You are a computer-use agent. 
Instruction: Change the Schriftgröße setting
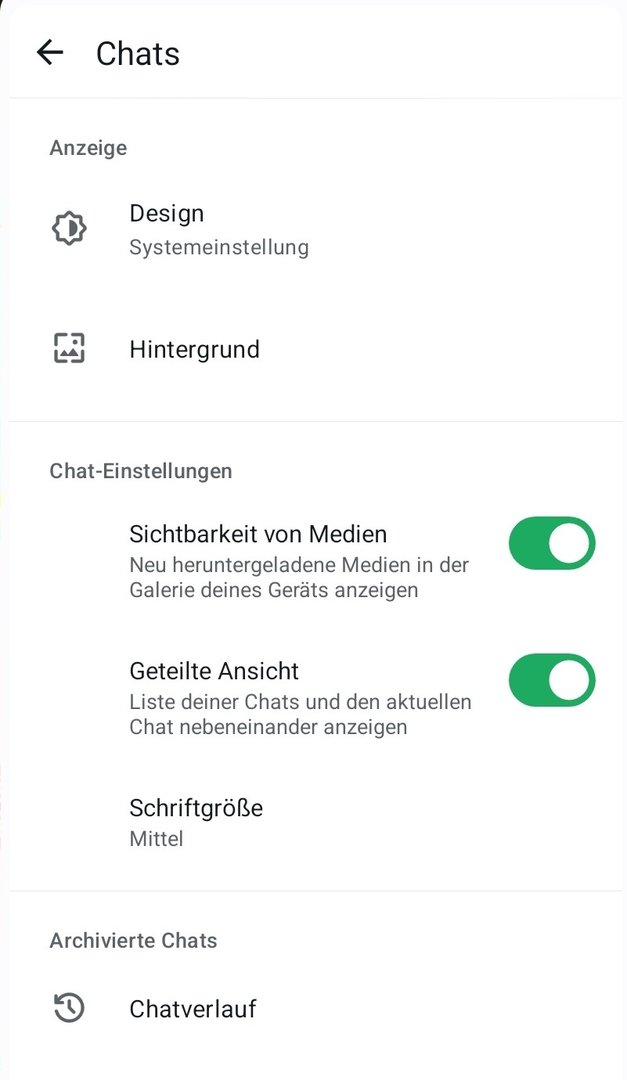pyautogui.click(x=316, y=821)
